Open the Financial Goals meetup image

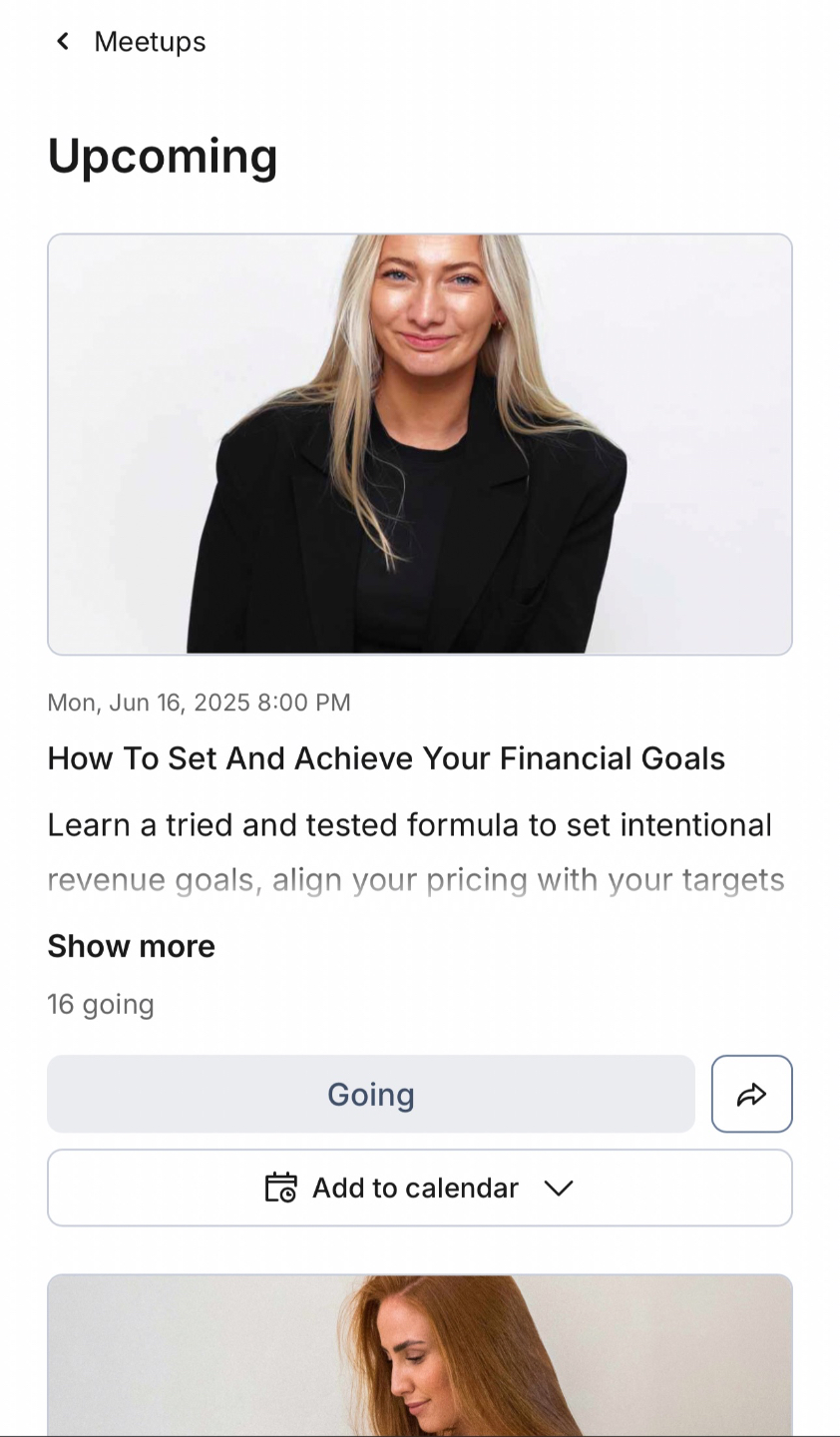420,444
